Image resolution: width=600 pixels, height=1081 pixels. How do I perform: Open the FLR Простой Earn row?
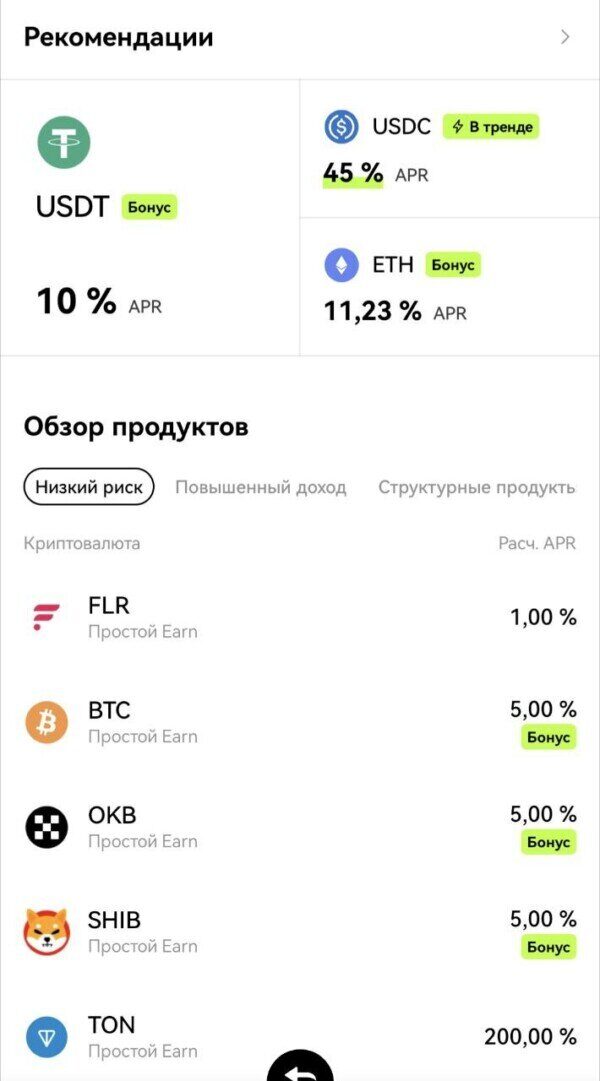(x=300, y=618)
